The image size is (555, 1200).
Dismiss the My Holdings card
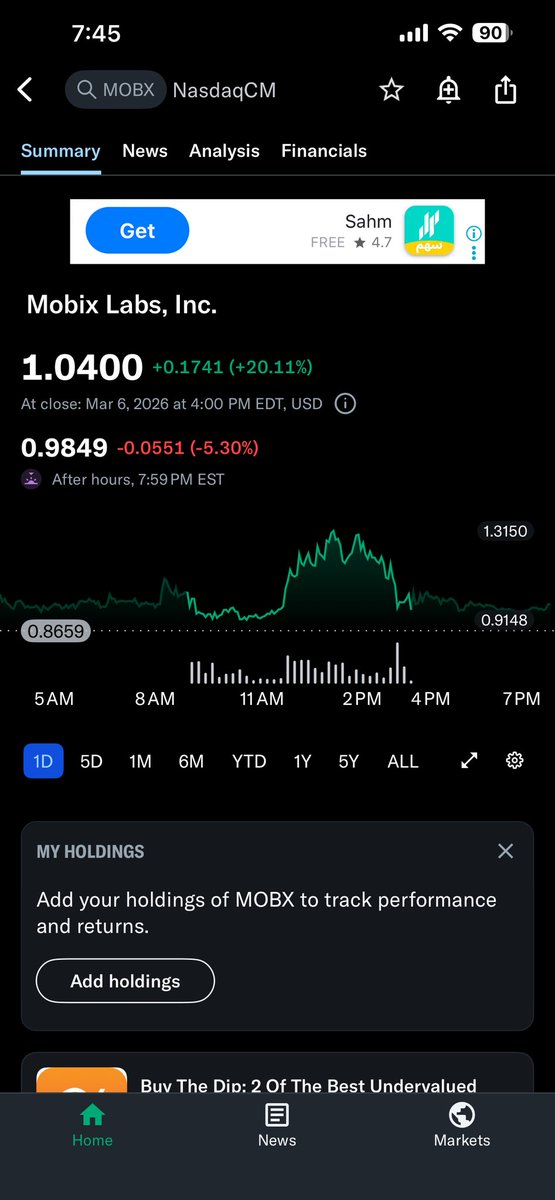(x=506, y=851)
